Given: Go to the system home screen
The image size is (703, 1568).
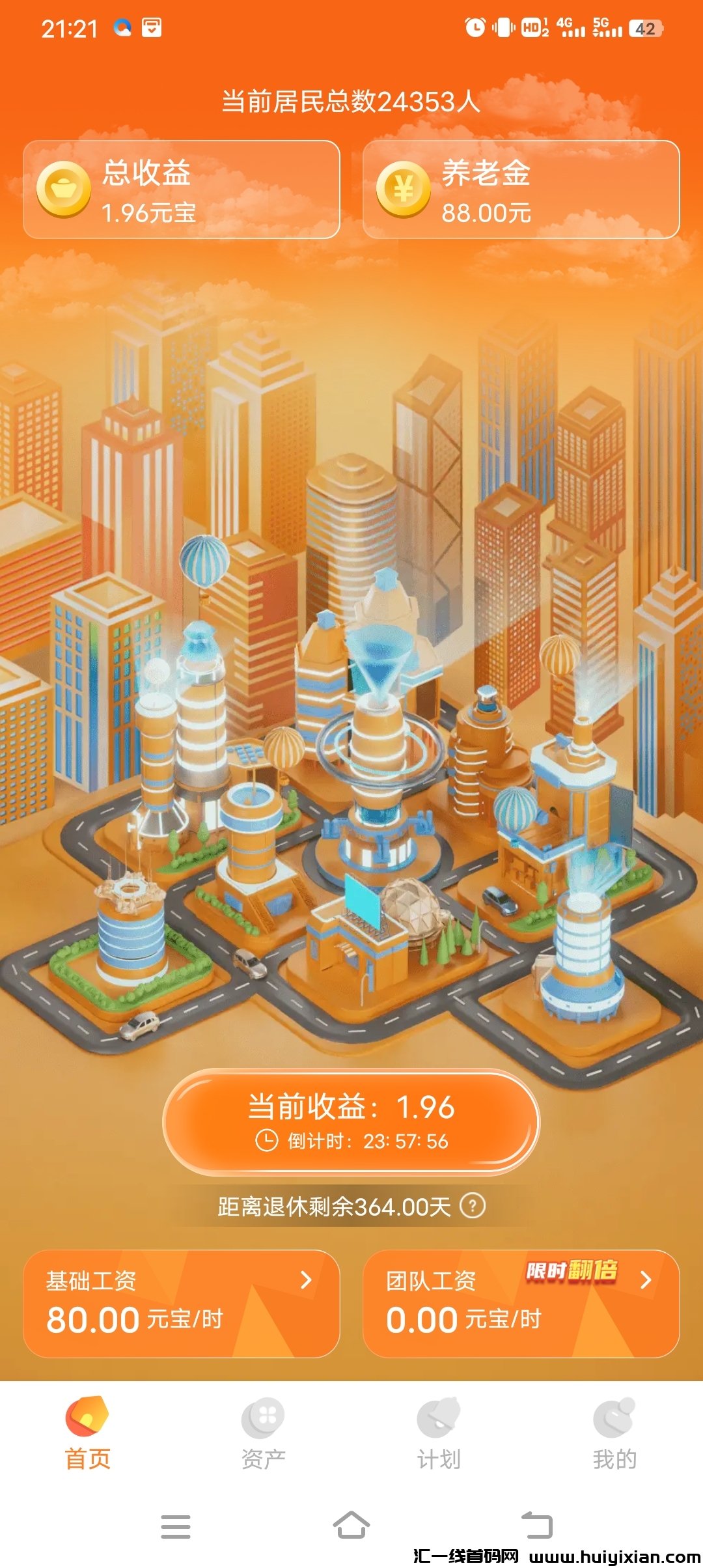Looking at the screenshot, I should coord(351,1526).
